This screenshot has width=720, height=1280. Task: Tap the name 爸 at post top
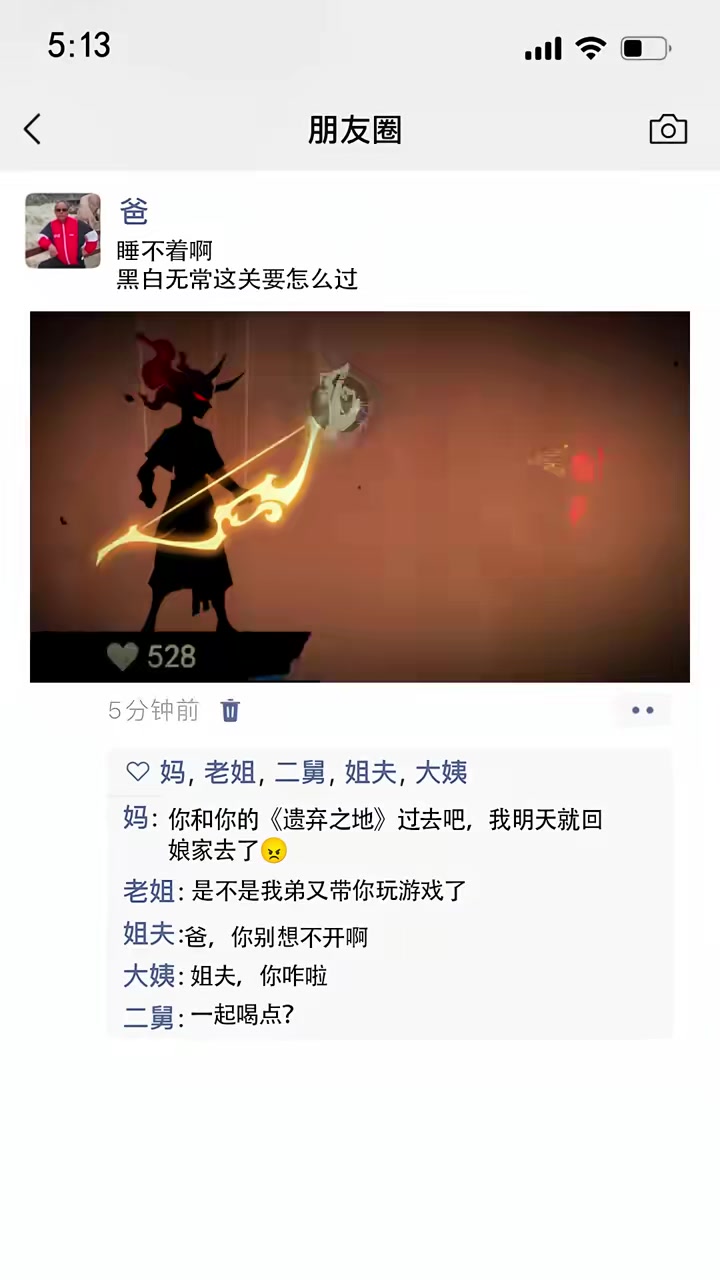[x=134, y=212]
